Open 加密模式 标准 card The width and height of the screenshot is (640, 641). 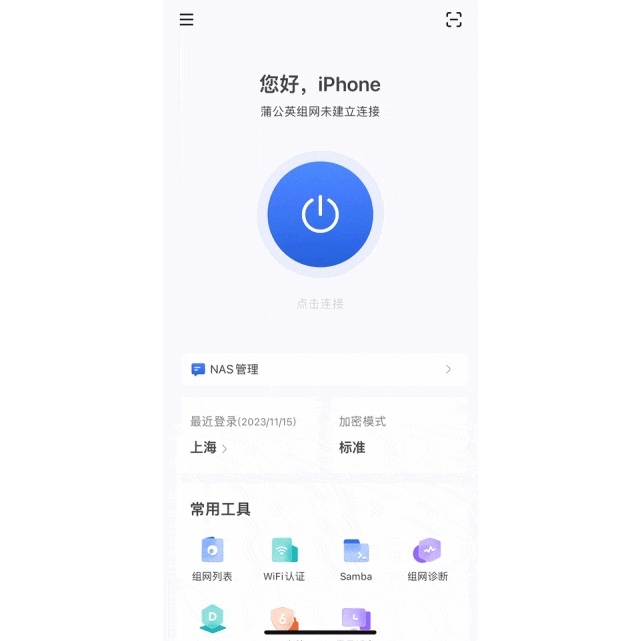tap(397, 436)
